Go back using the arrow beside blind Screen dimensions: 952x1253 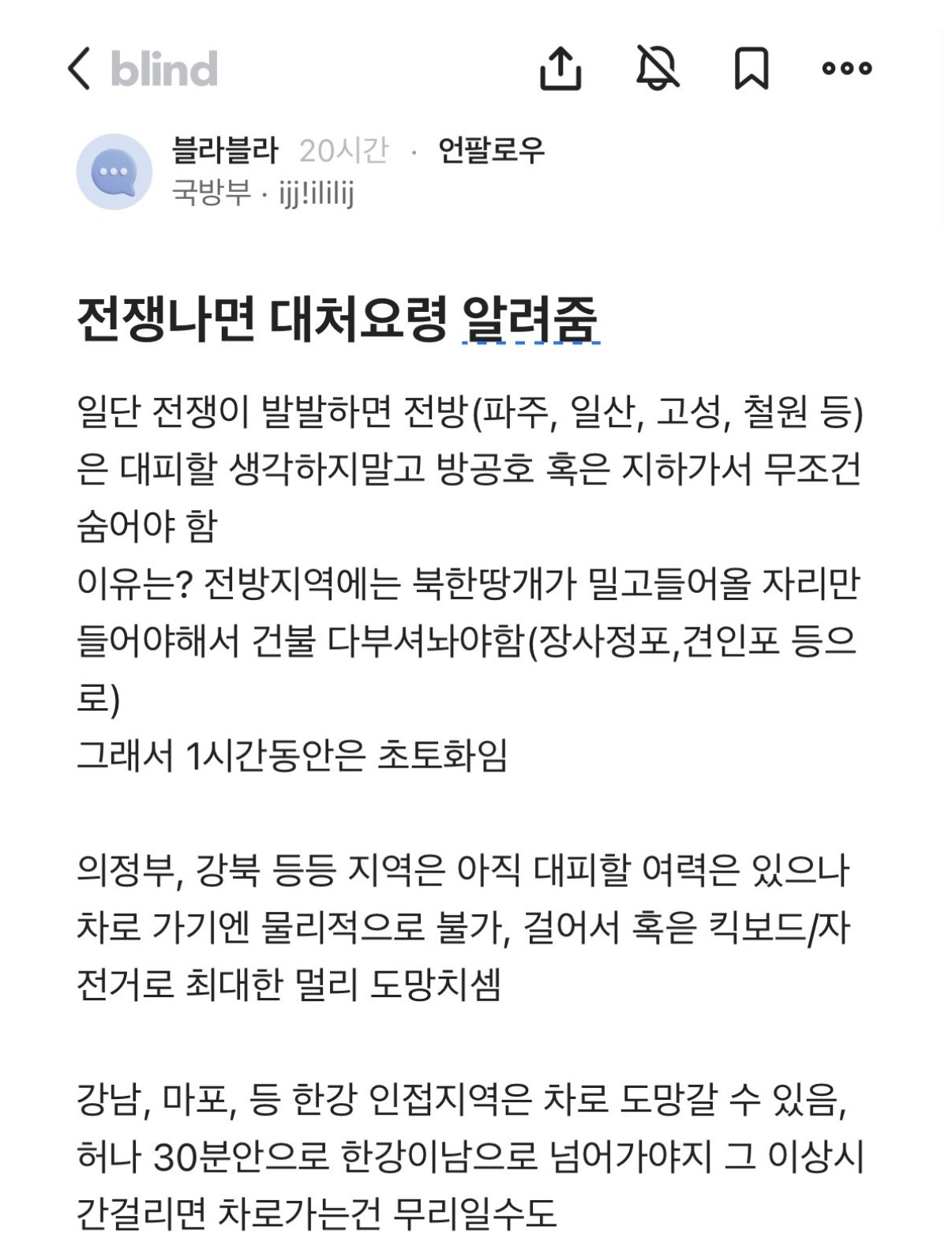(79, 69)
